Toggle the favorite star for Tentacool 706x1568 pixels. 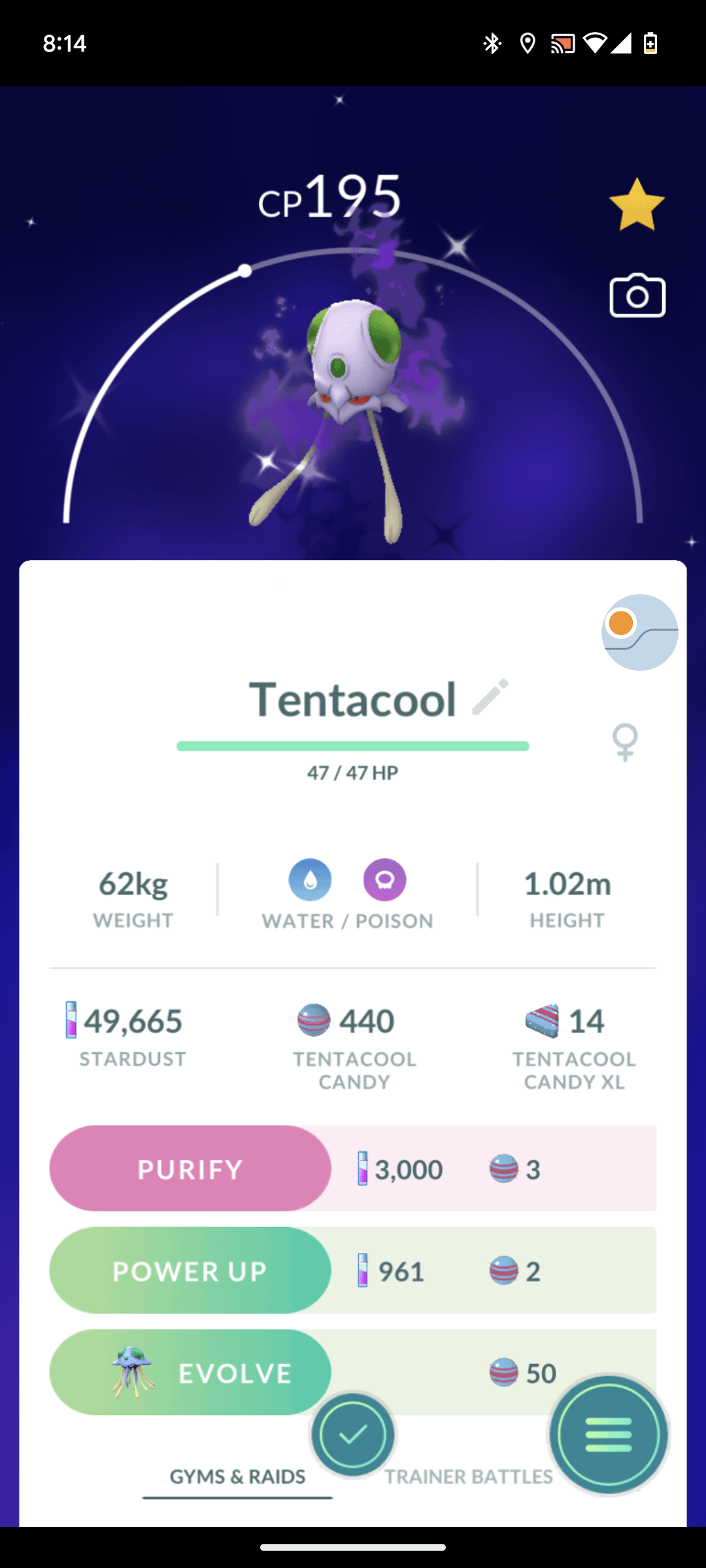pos(636,205)
